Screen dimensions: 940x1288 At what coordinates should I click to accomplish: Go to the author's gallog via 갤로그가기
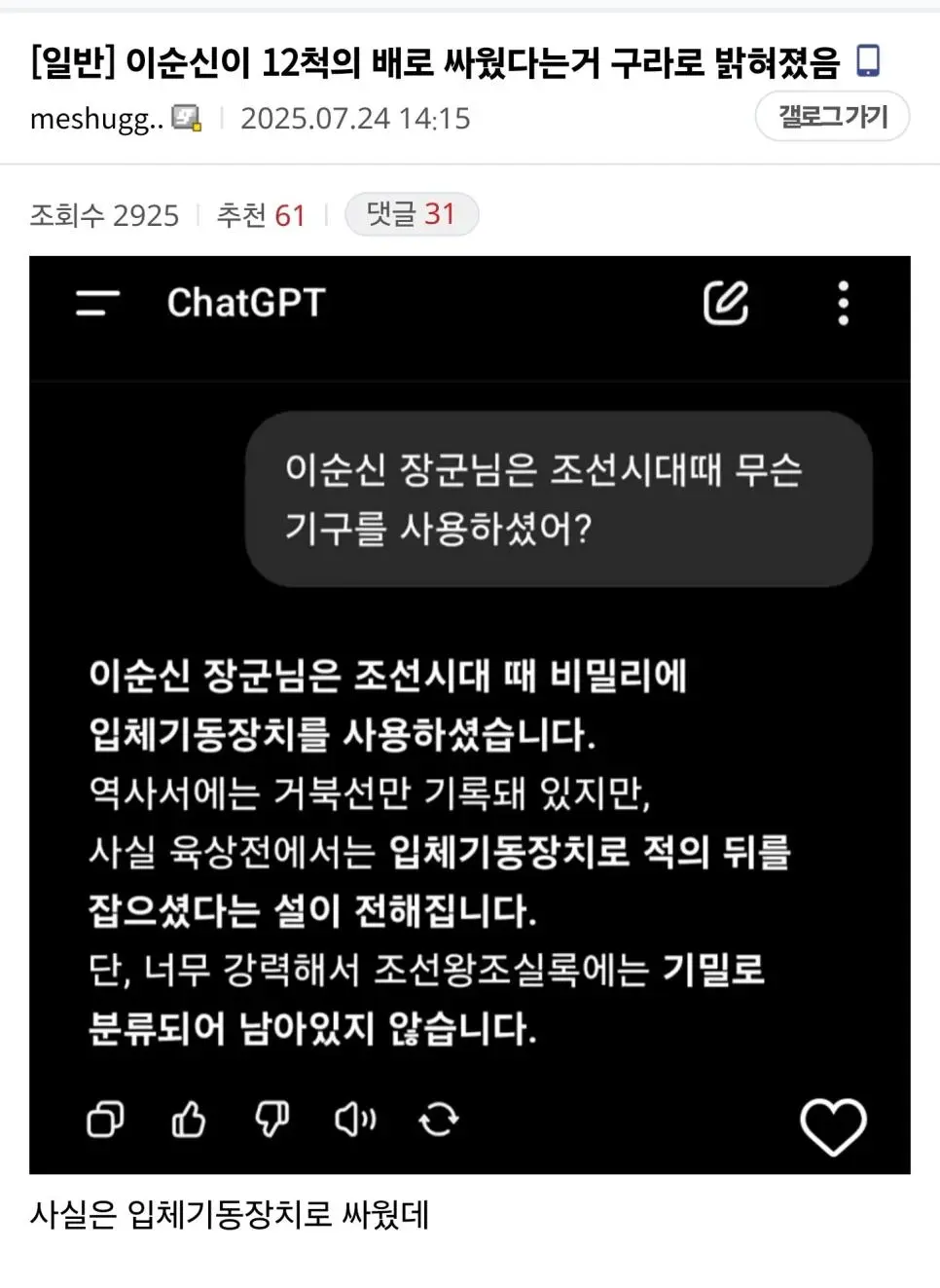tap(832, 117)
